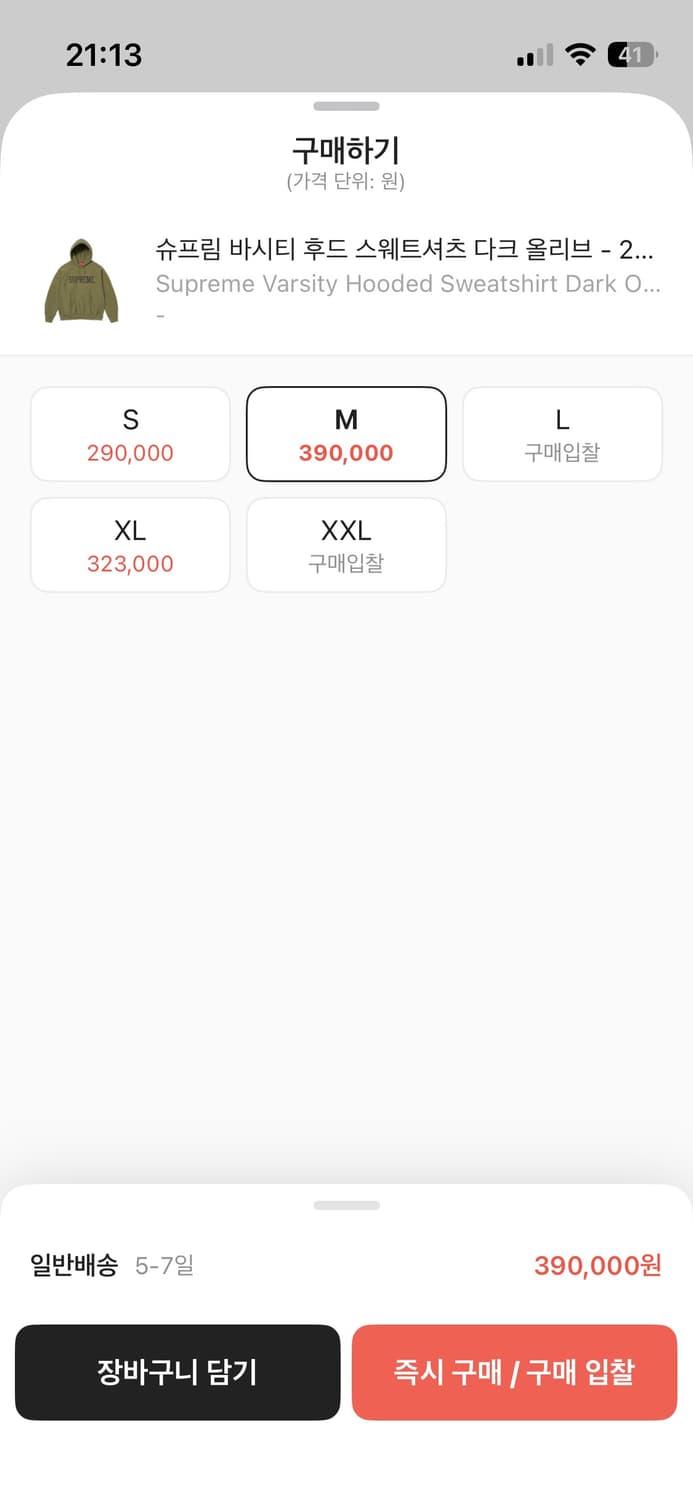Choose the M size option
This screenshot has height=1500, width=693.
[x=346, y=435]
